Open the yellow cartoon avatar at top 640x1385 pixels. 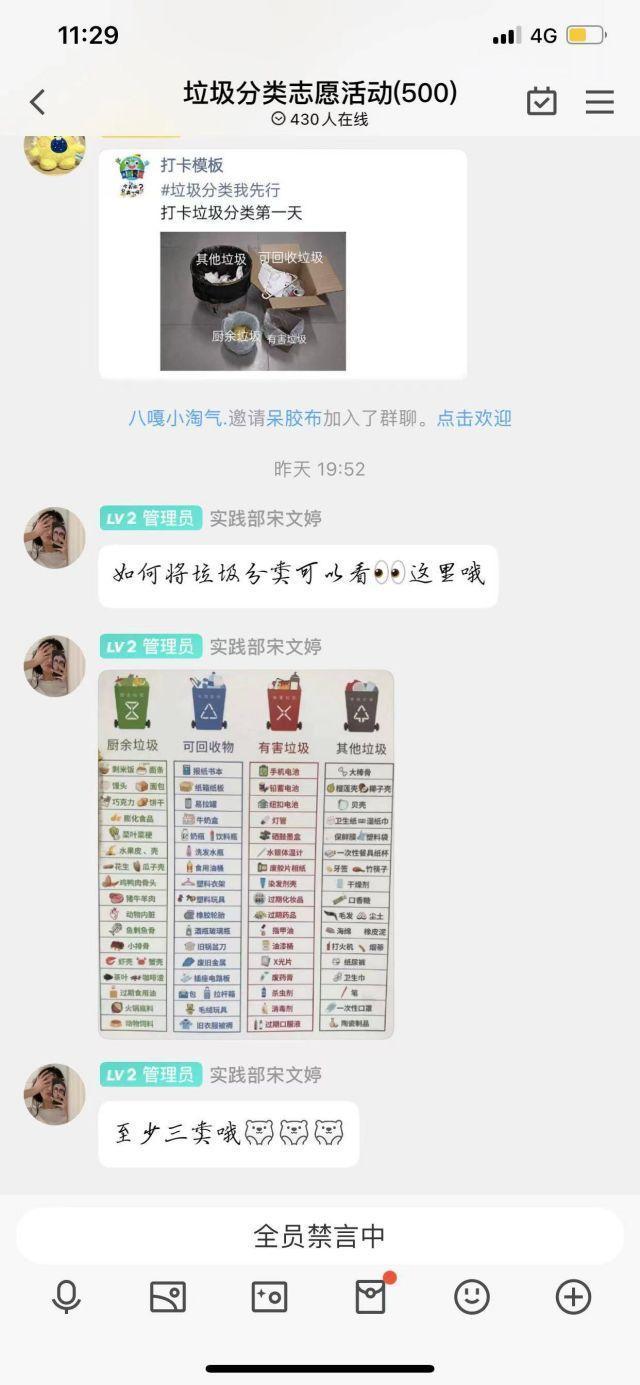(54, 151)
